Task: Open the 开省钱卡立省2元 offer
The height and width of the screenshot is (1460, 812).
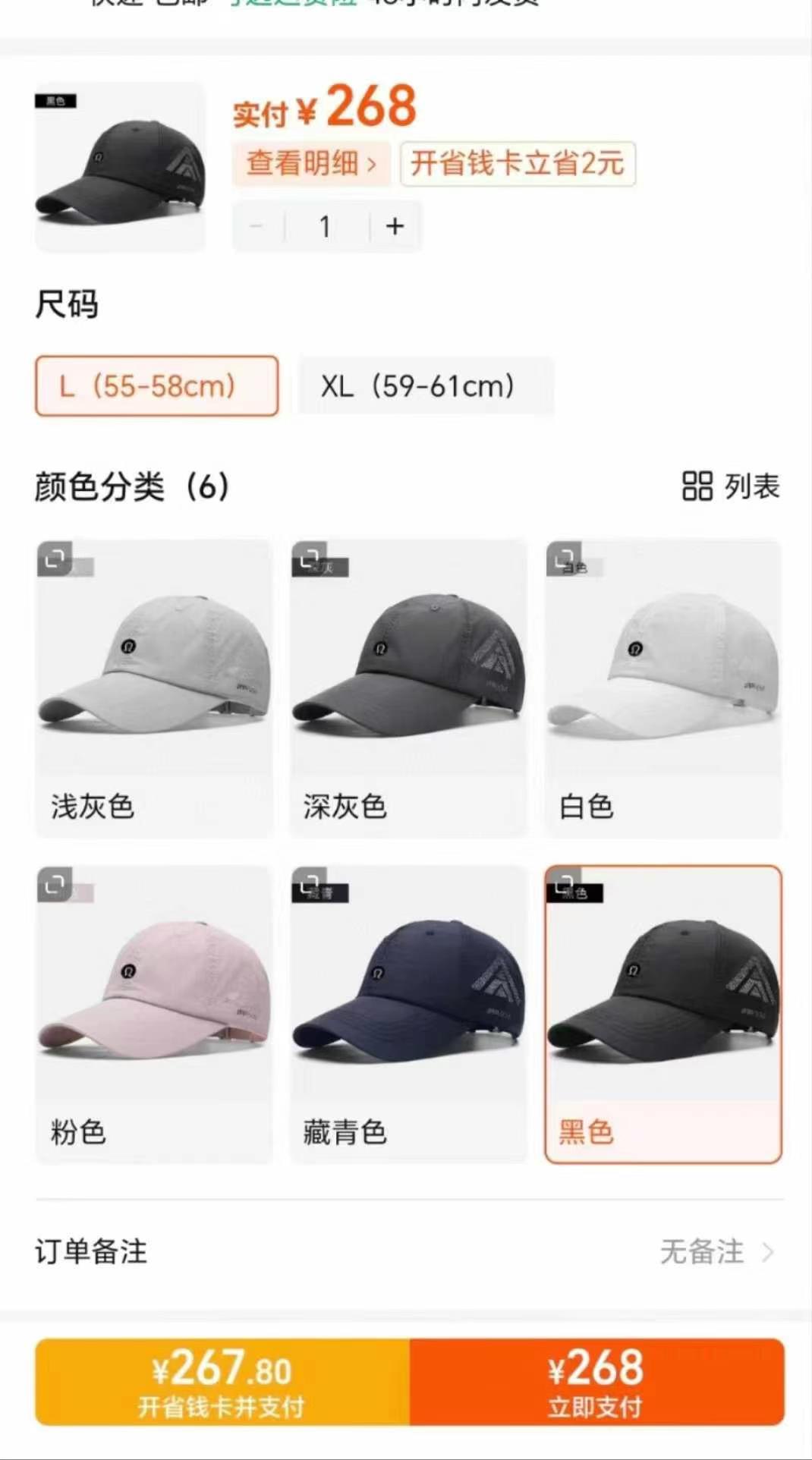Action: [x=517, y=163]
